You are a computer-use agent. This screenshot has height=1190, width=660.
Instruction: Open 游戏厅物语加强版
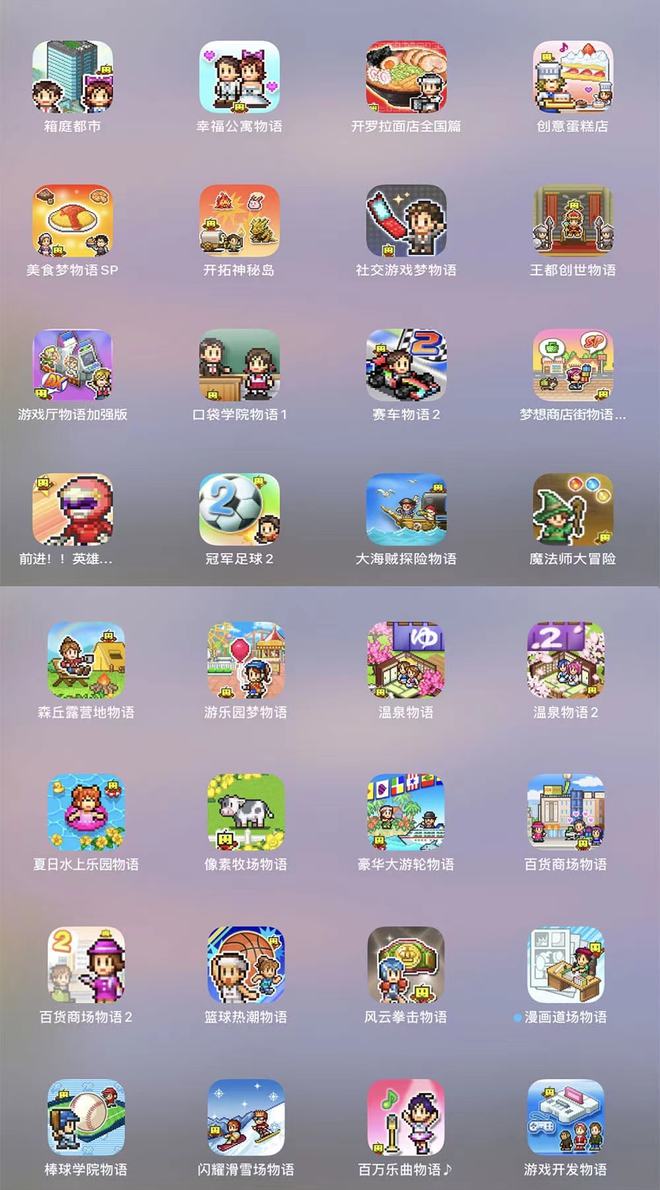click(72, 365)
